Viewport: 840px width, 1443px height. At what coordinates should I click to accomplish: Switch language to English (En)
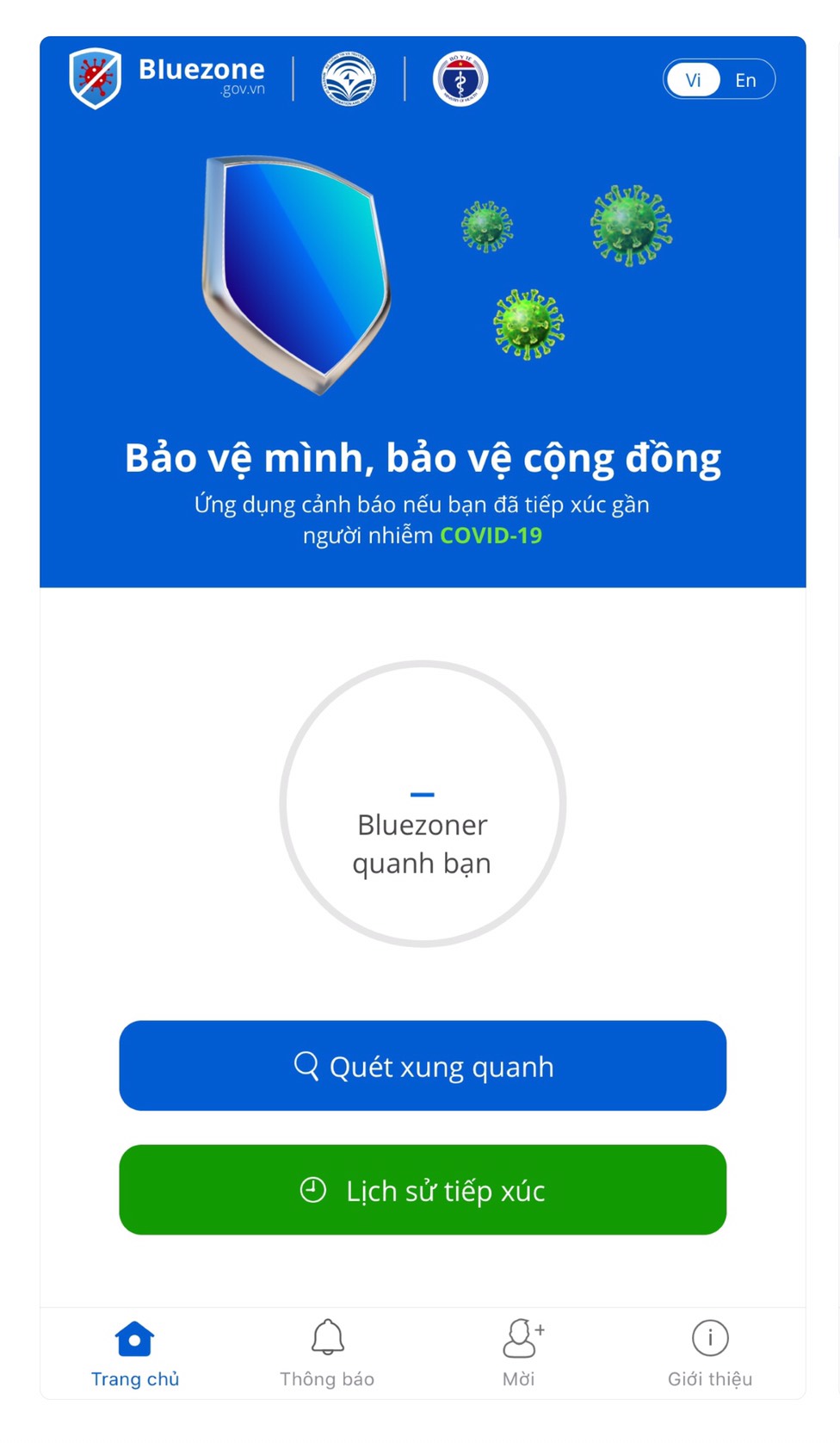(745, 80)
